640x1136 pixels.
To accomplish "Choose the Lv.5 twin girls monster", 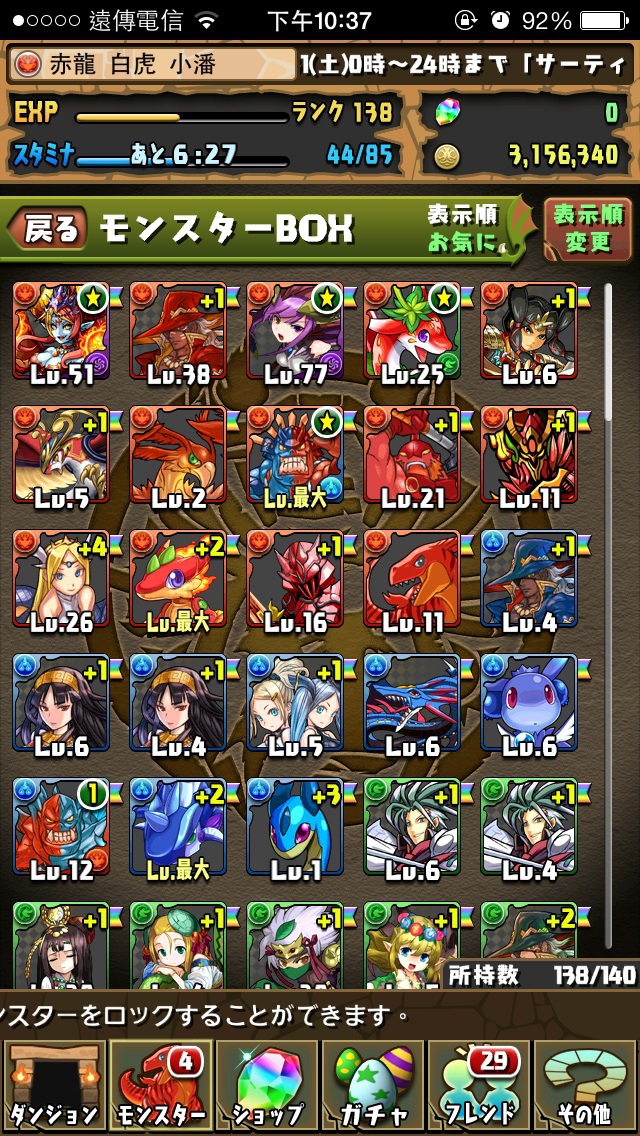I will point(295,703).
